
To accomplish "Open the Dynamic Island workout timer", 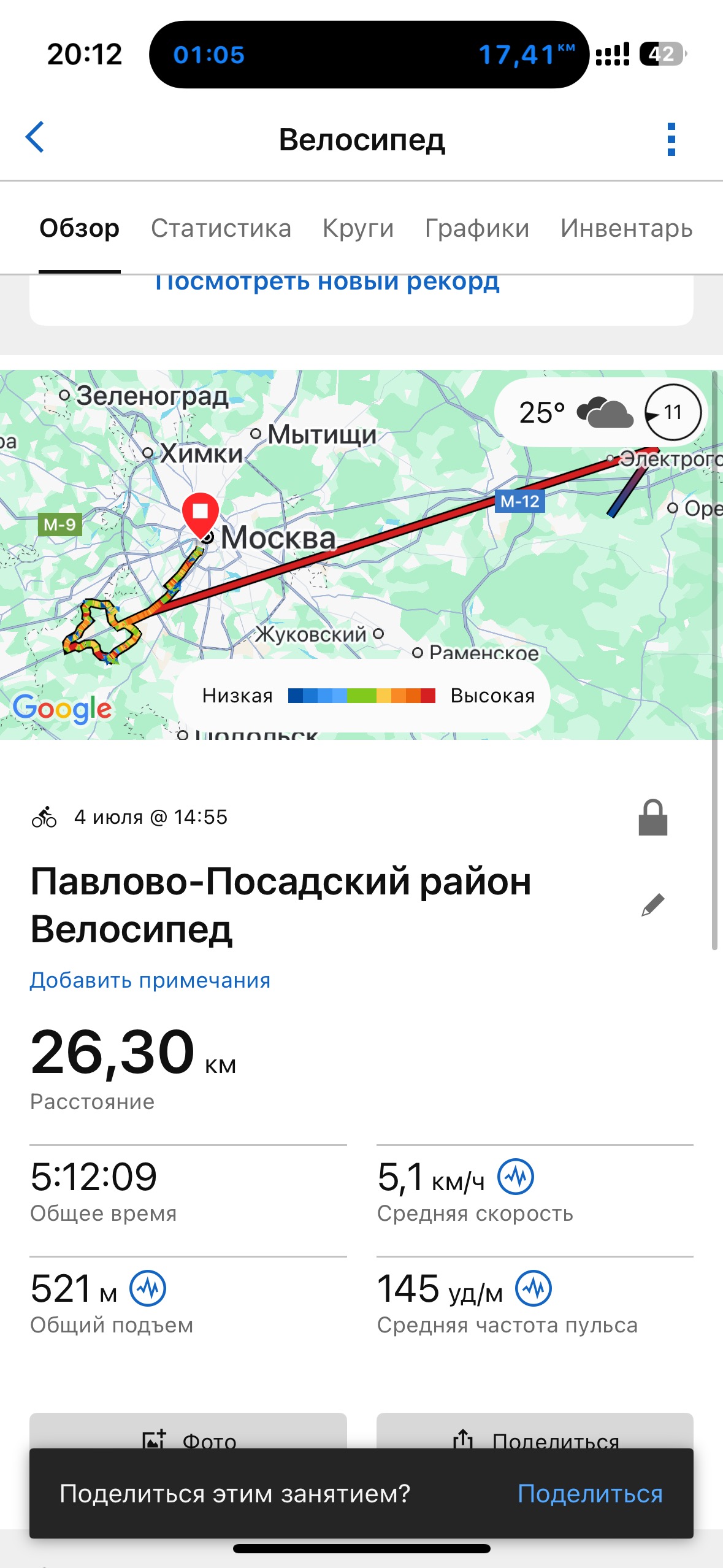I will [x=368, y=55].
